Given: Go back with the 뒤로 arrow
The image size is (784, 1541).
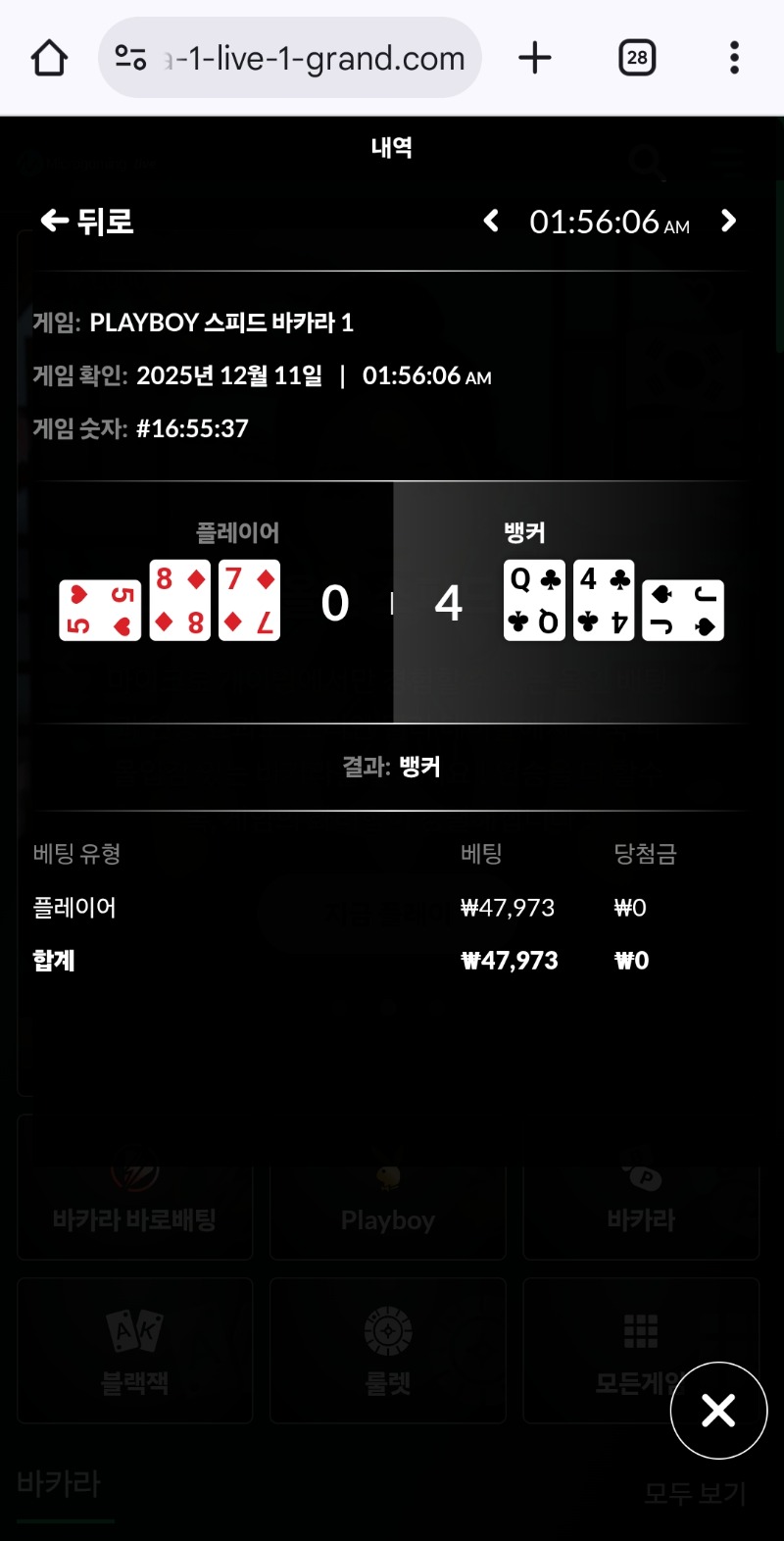Looking at the screenshot, I should tap(86, 222).
